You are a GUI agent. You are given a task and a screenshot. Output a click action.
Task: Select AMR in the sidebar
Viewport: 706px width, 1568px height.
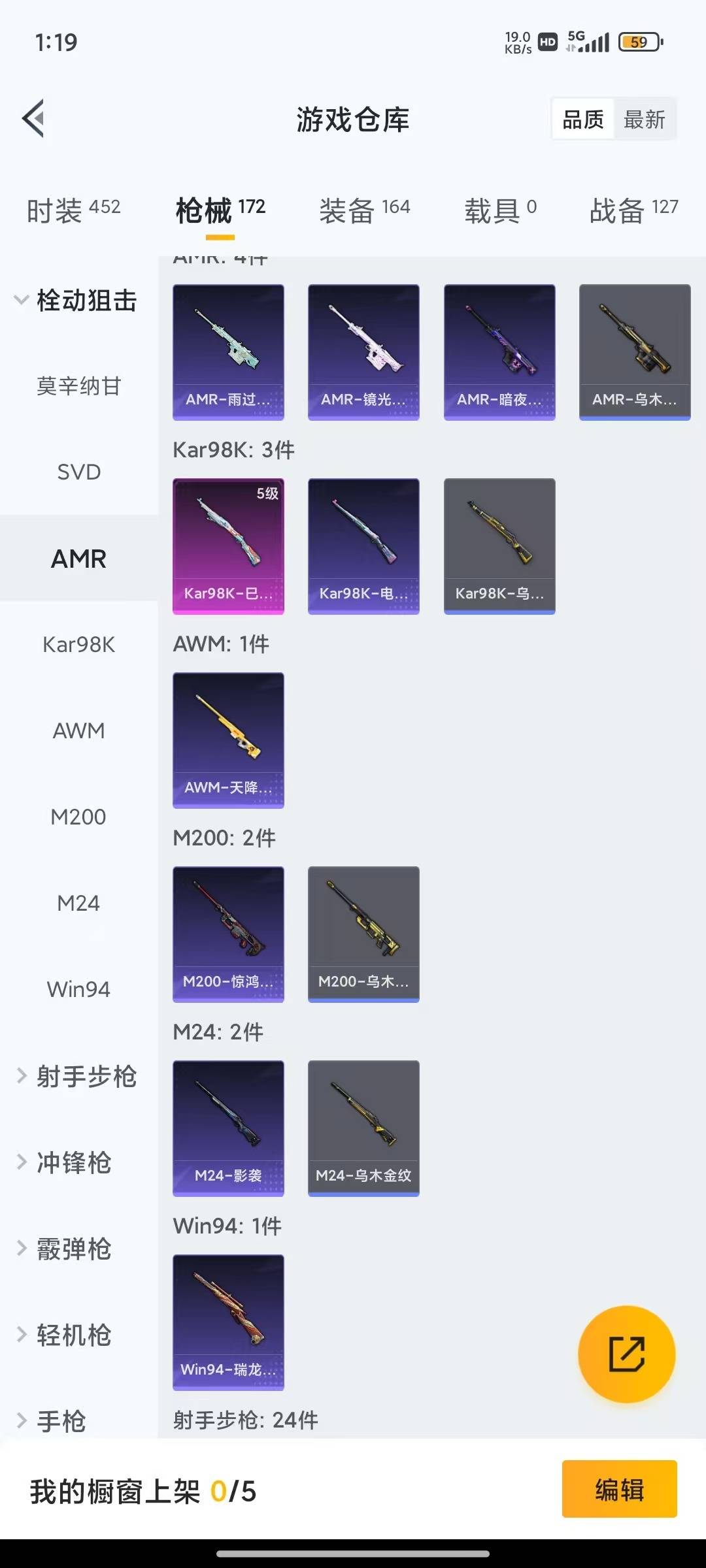[79, 559]
